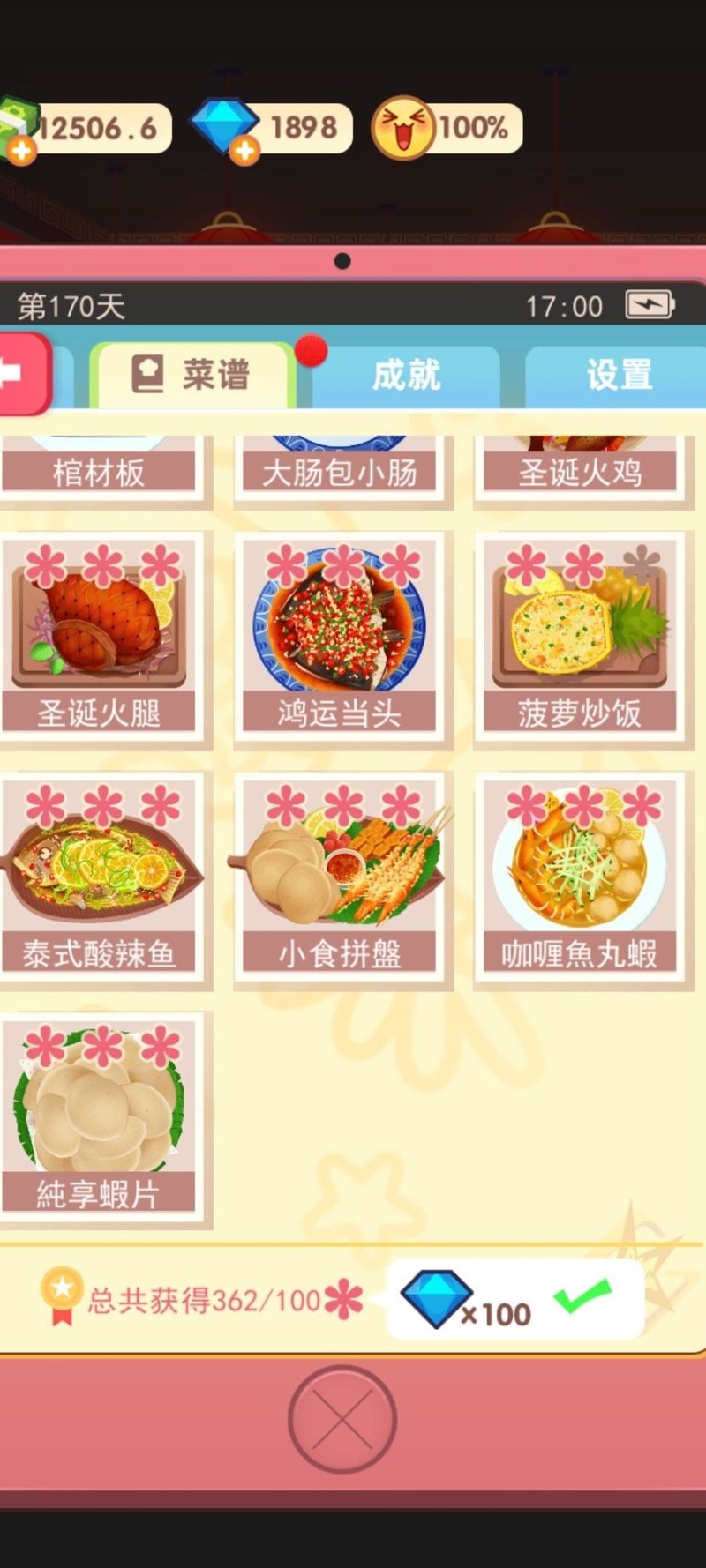Image resolution: width=706 pixels, height=1568 pixels.
Task: Open the 大肠包小肠 recipe card
Action: pyautogui.click(x=340, y=470)
